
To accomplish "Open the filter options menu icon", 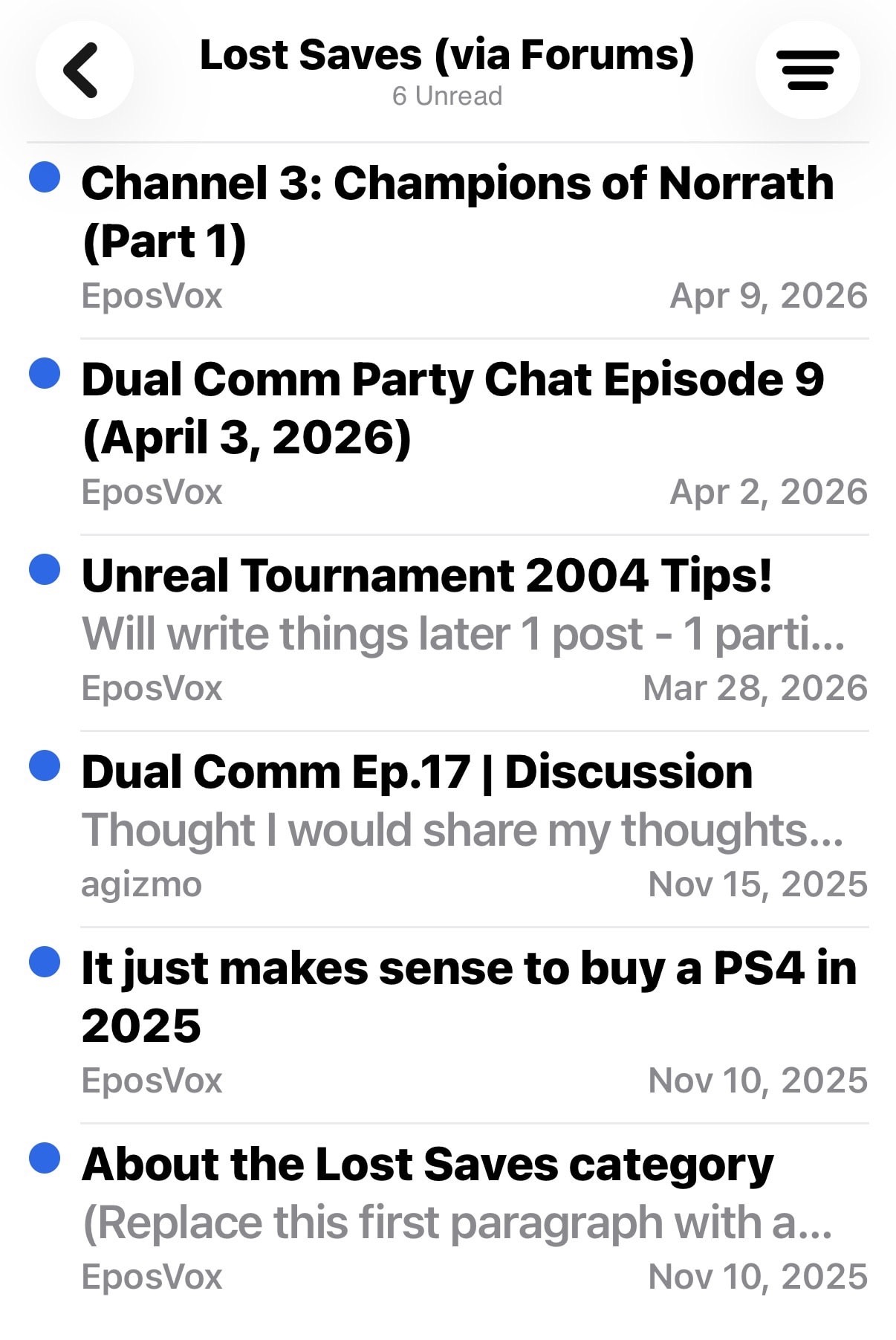I will [807, 71].
